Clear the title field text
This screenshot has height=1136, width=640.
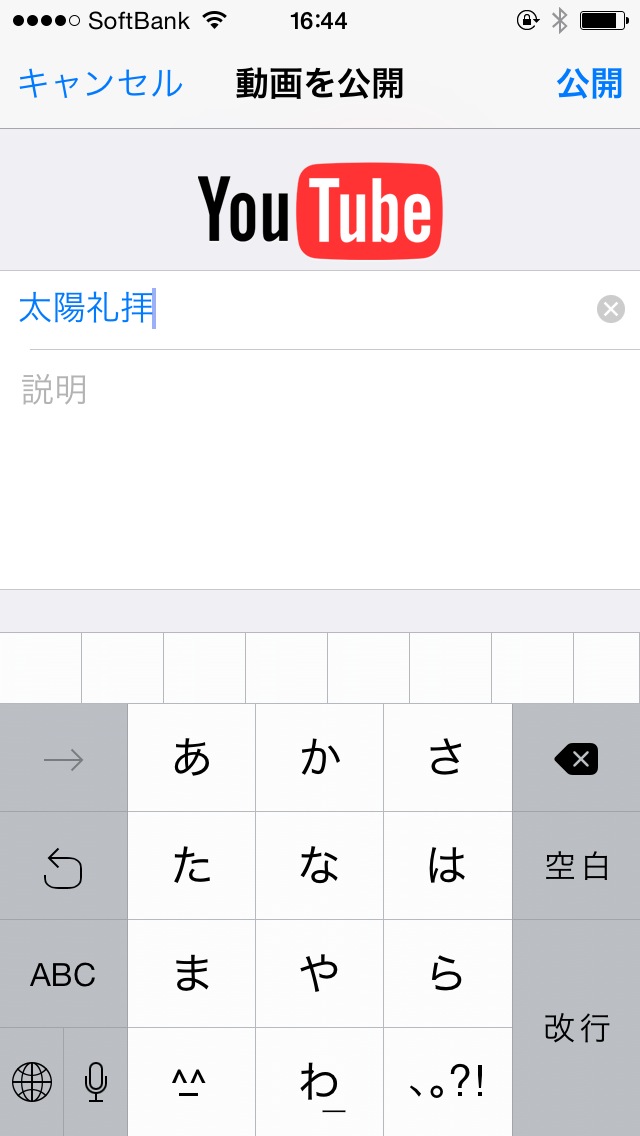click(610, 310)
